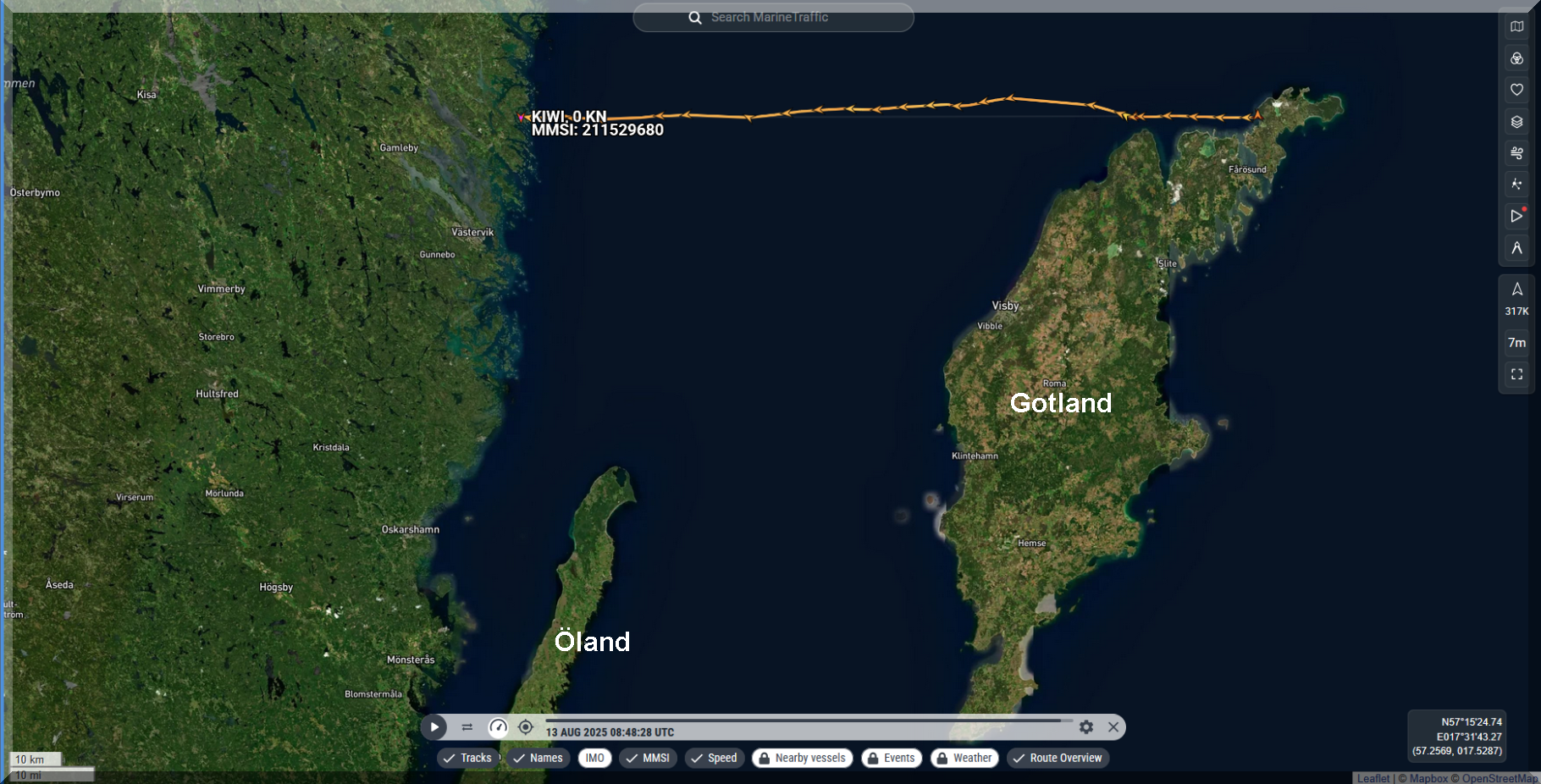This screenshot has height=784, width=1541.
Task: Select the locked Weather chip
Action: pyautogui.click(x=964, y=758)
